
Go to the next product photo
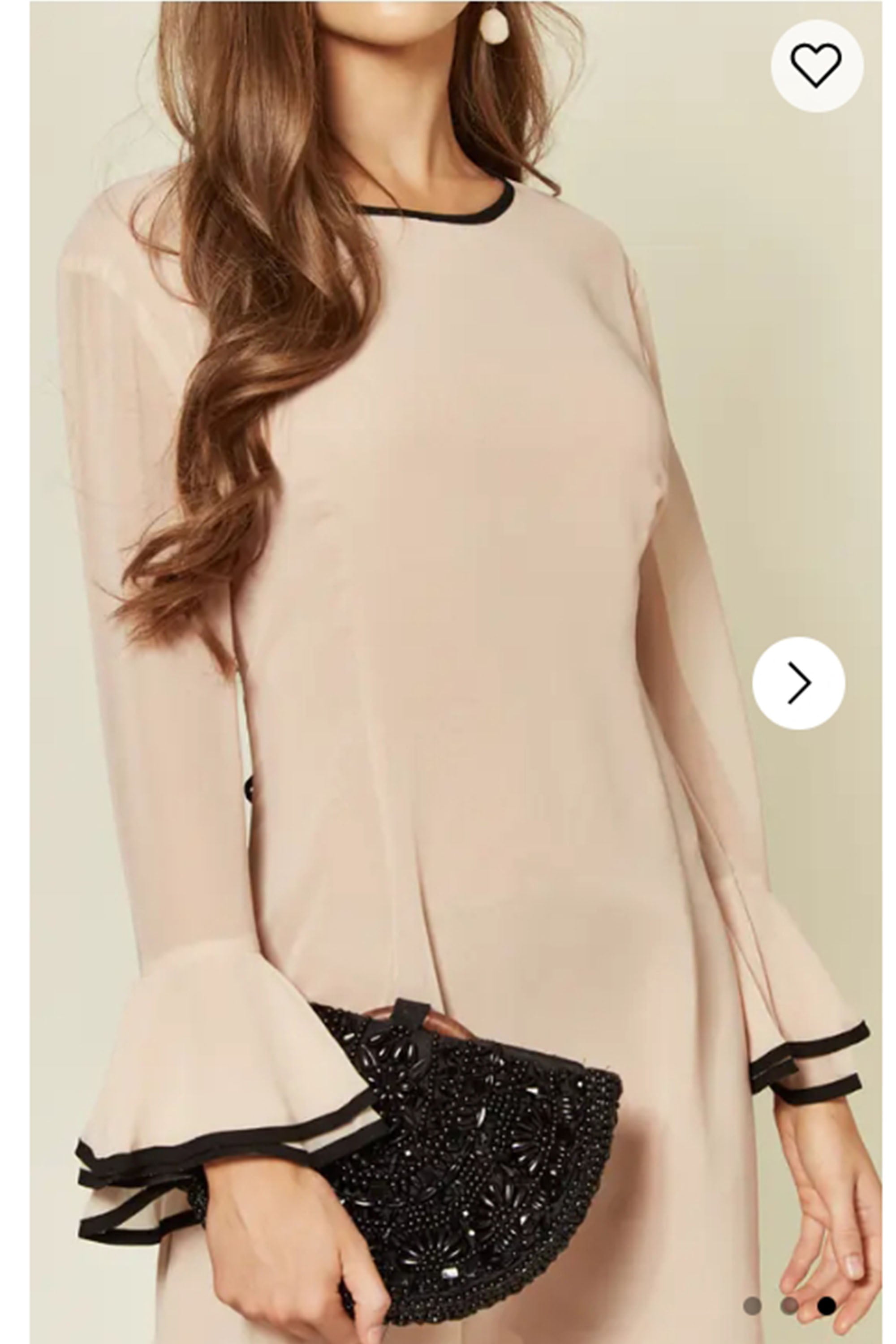pyautogui.click(x=798, y=682)
